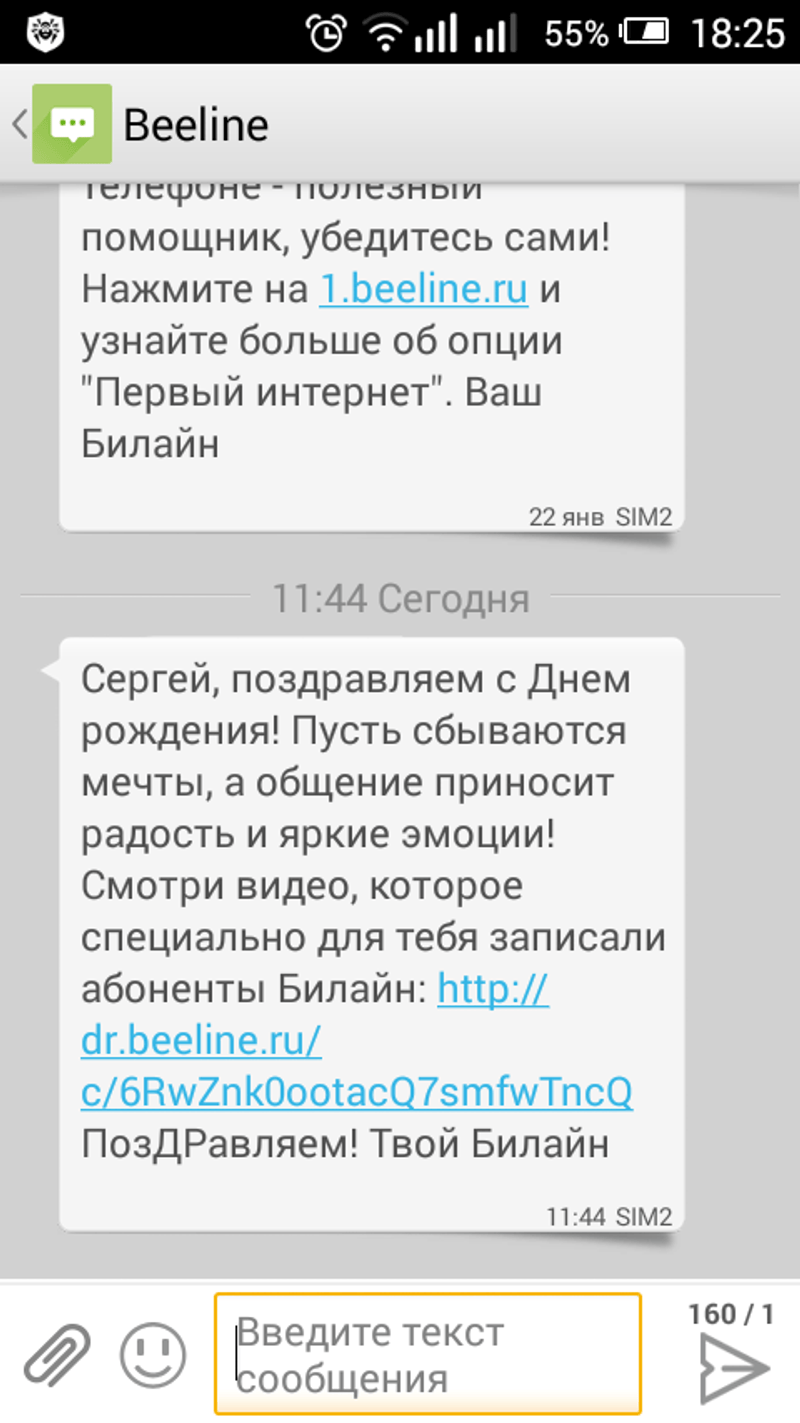The image size is (800, 1423).
Task: Open the emoji smiley picker
Action: pos(153,1355)
